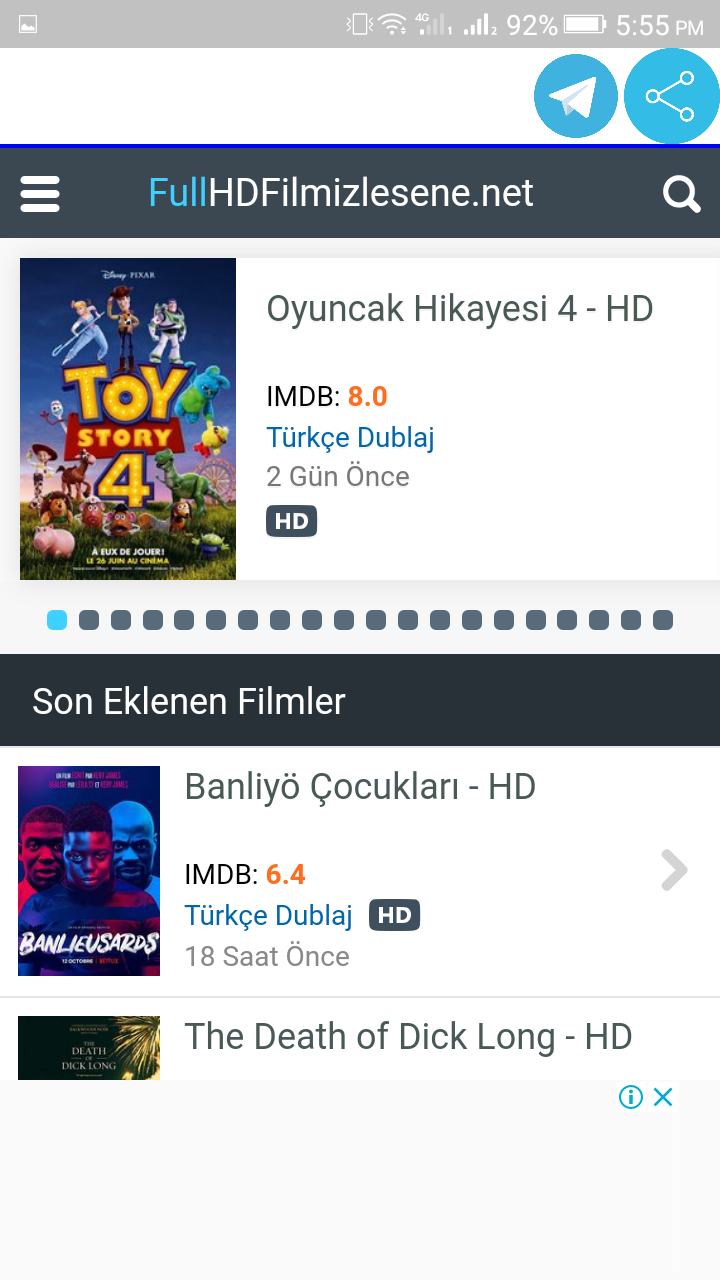Image resolution: width=720 pixels, height=1280 pixels.
Task: View ad info icon
Action: (x=630, y=1097)
